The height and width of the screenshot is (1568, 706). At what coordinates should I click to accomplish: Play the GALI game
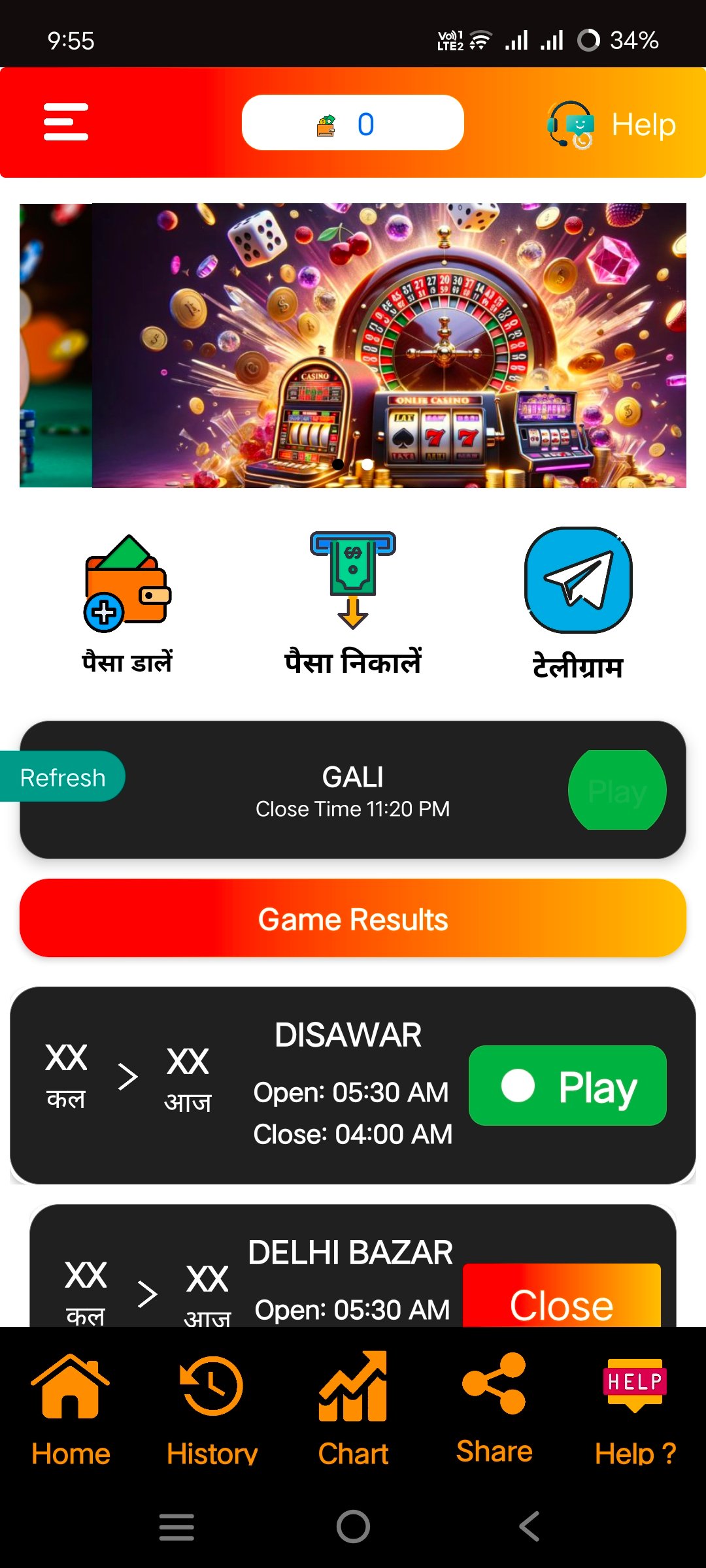[617, 791]
